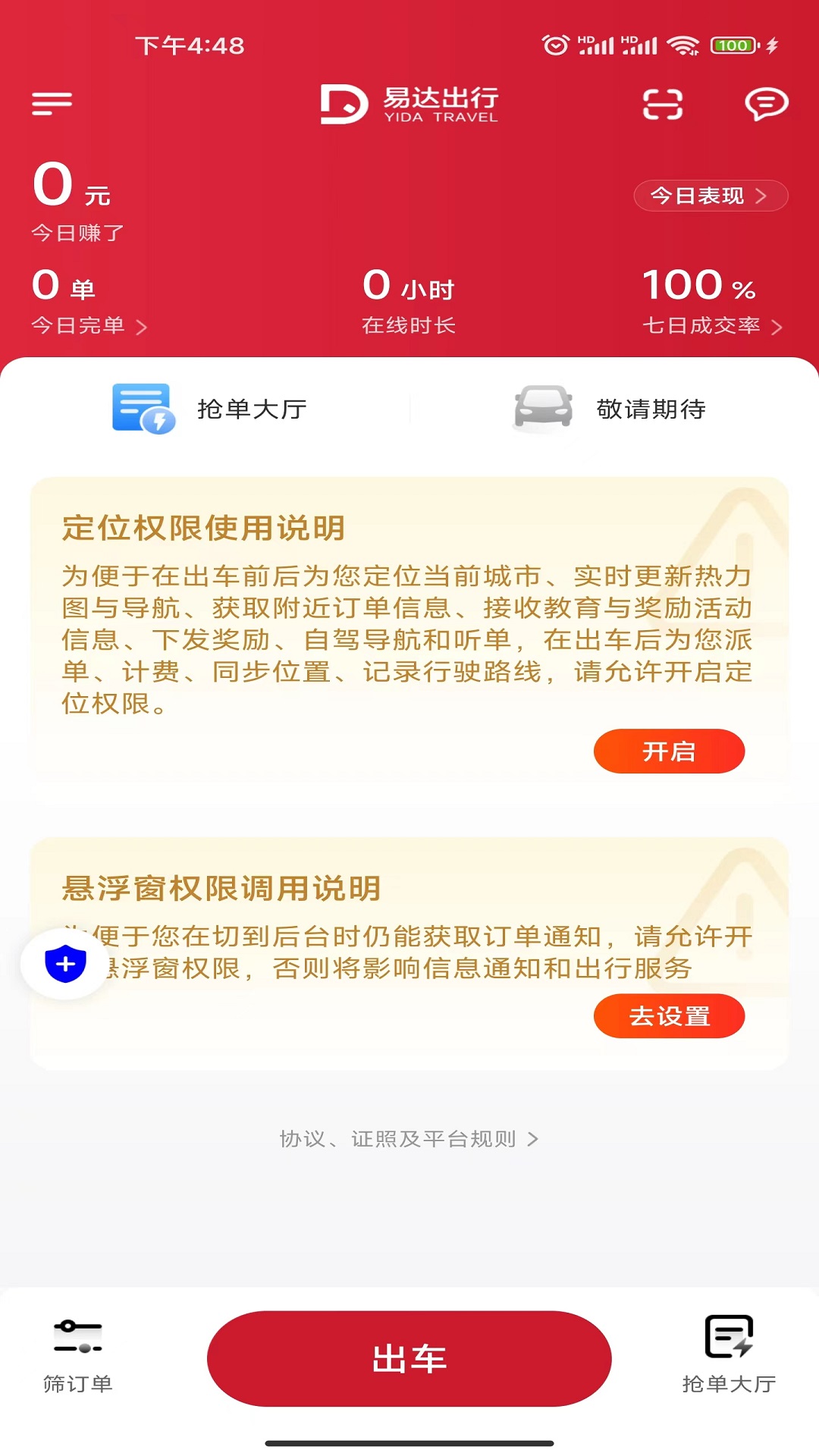
Task: Tap the 易达出行 logo
Action: coord(407,105)
